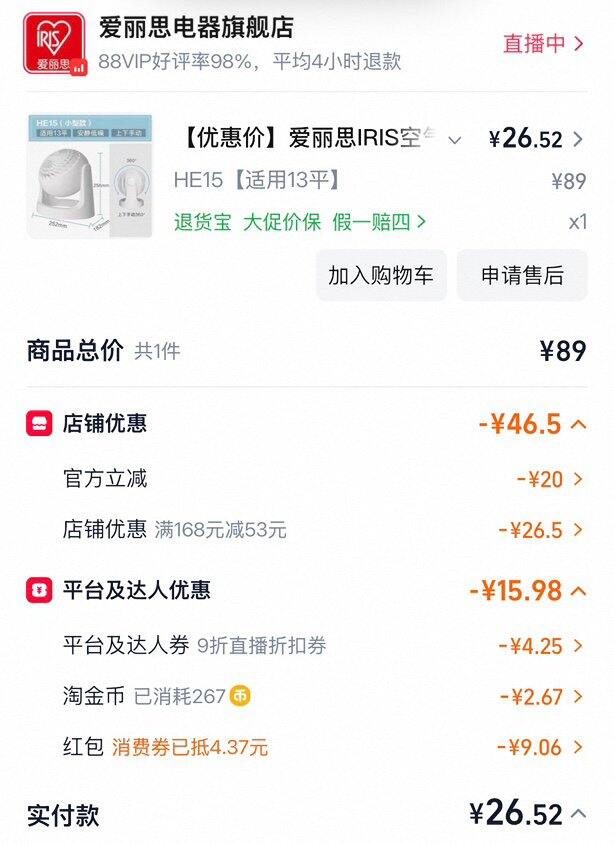The height and width of the screenshot is (844, 614).
Task: Tap 申请售后 to request after-sales
Action: point(522,275)
